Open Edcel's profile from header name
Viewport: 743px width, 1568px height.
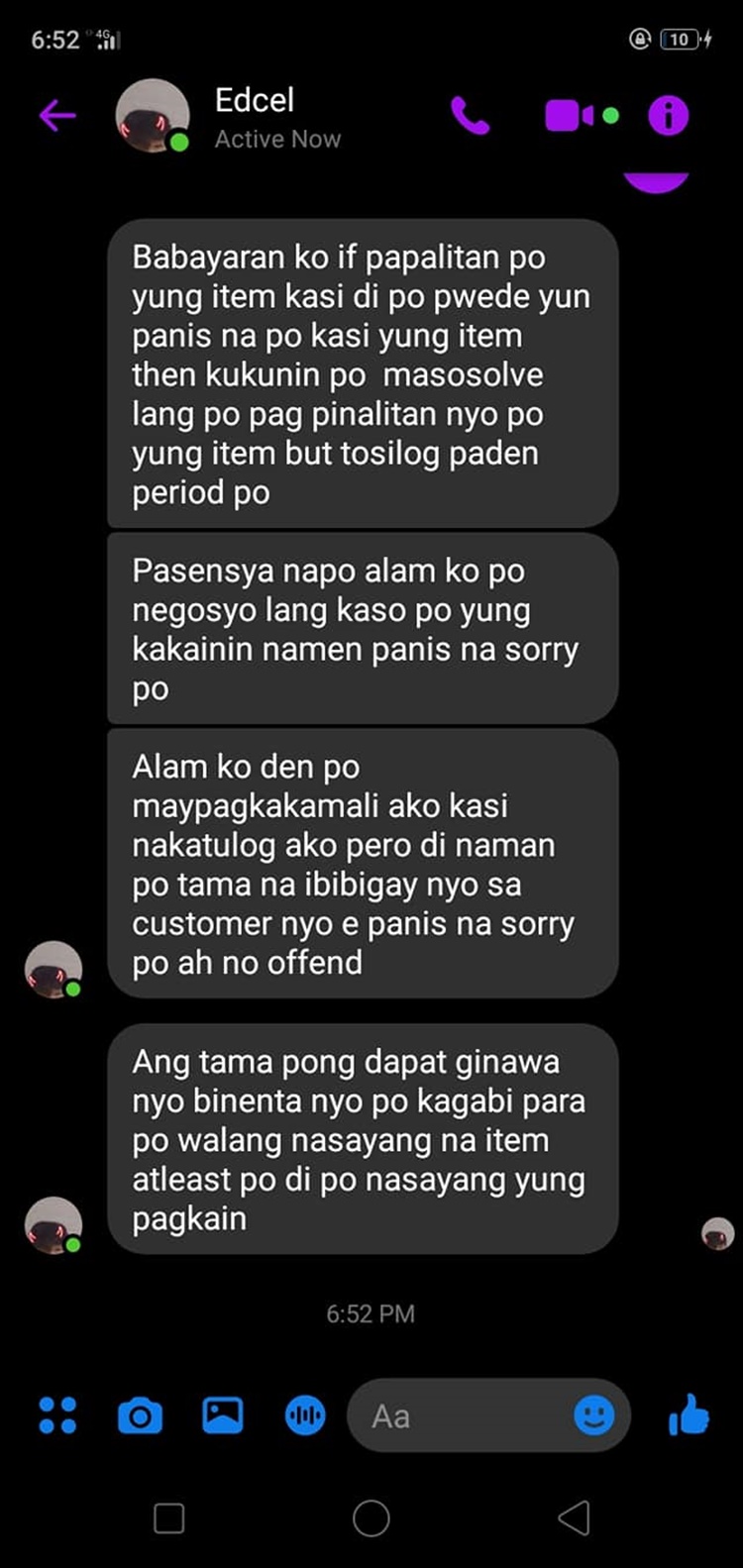(255, 100)
